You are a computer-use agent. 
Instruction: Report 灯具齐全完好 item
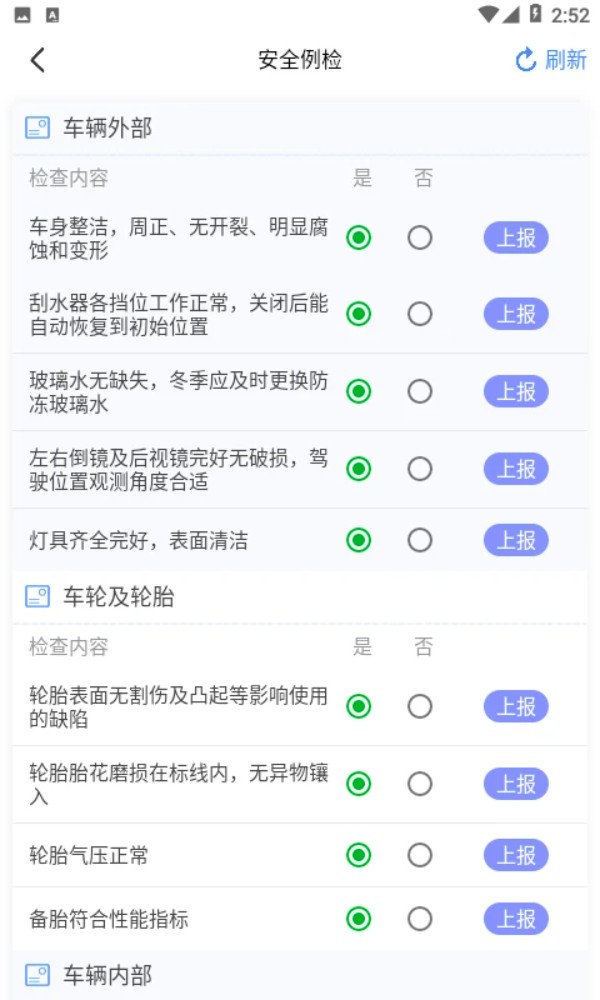(x=516, y=540)
